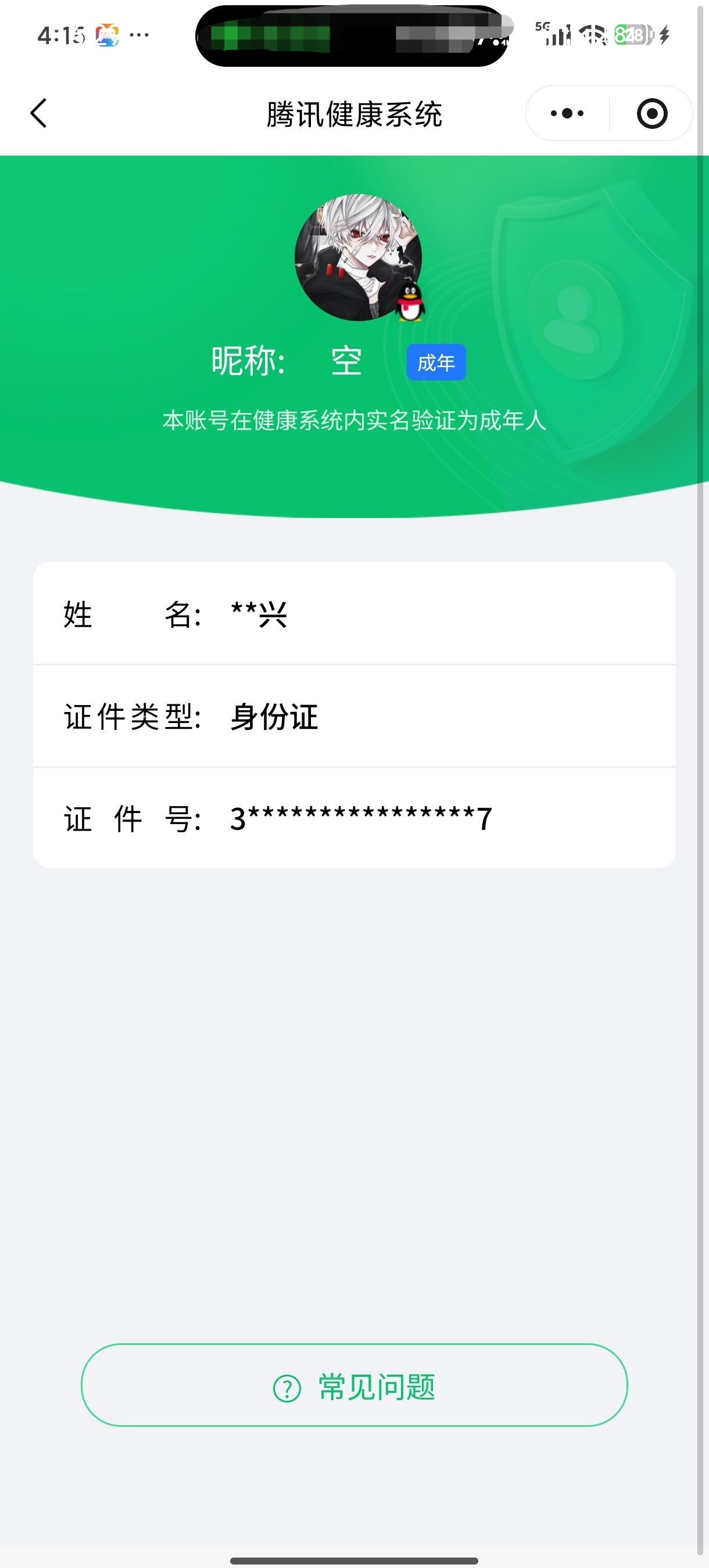Viewport: 709px width, 1568px height.
Task: Click the nickname 空 text
Action: (345, 359)
